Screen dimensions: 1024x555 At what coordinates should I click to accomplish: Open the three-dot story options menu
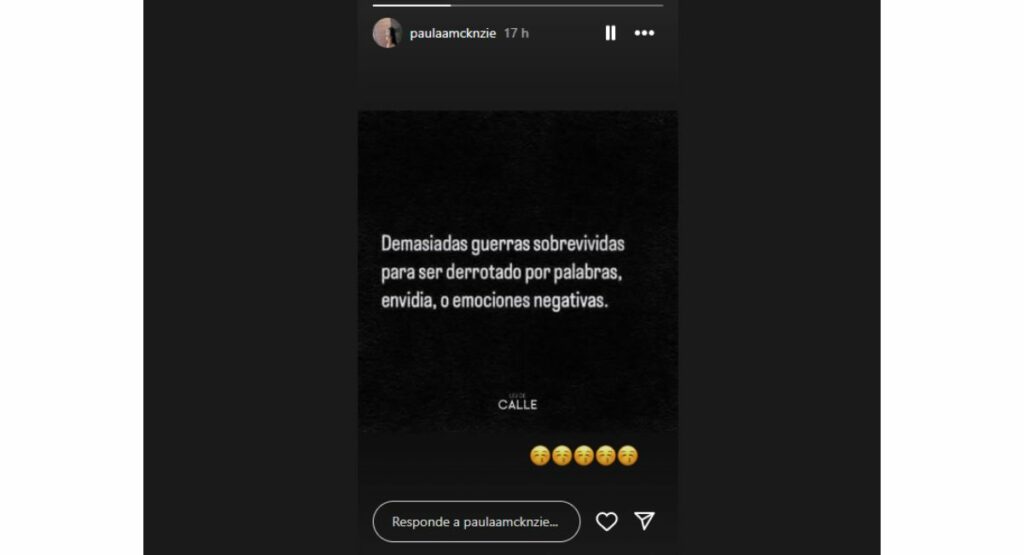click(x=644, y=33)
